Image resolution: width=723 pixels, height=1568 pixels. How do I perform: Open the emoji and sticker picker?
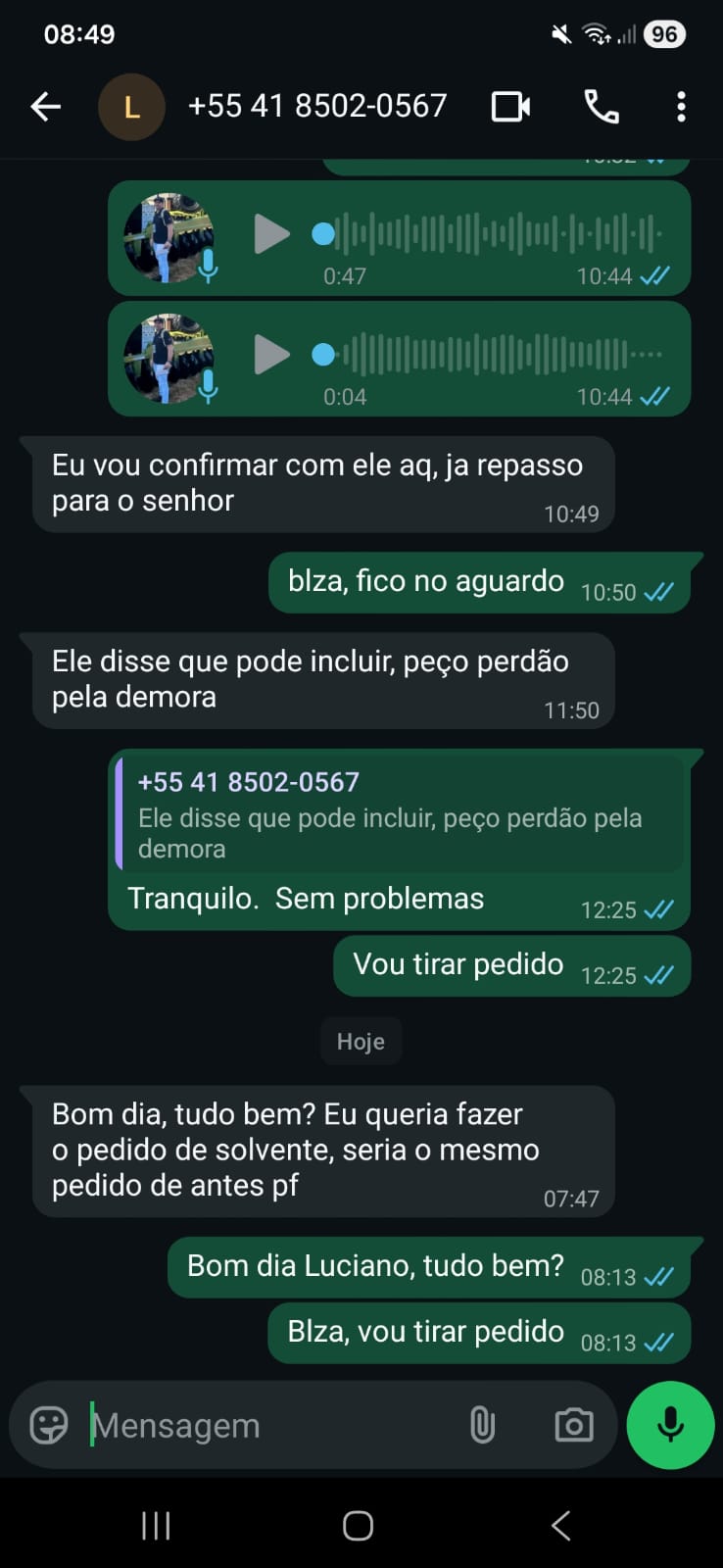(49, 1425)
